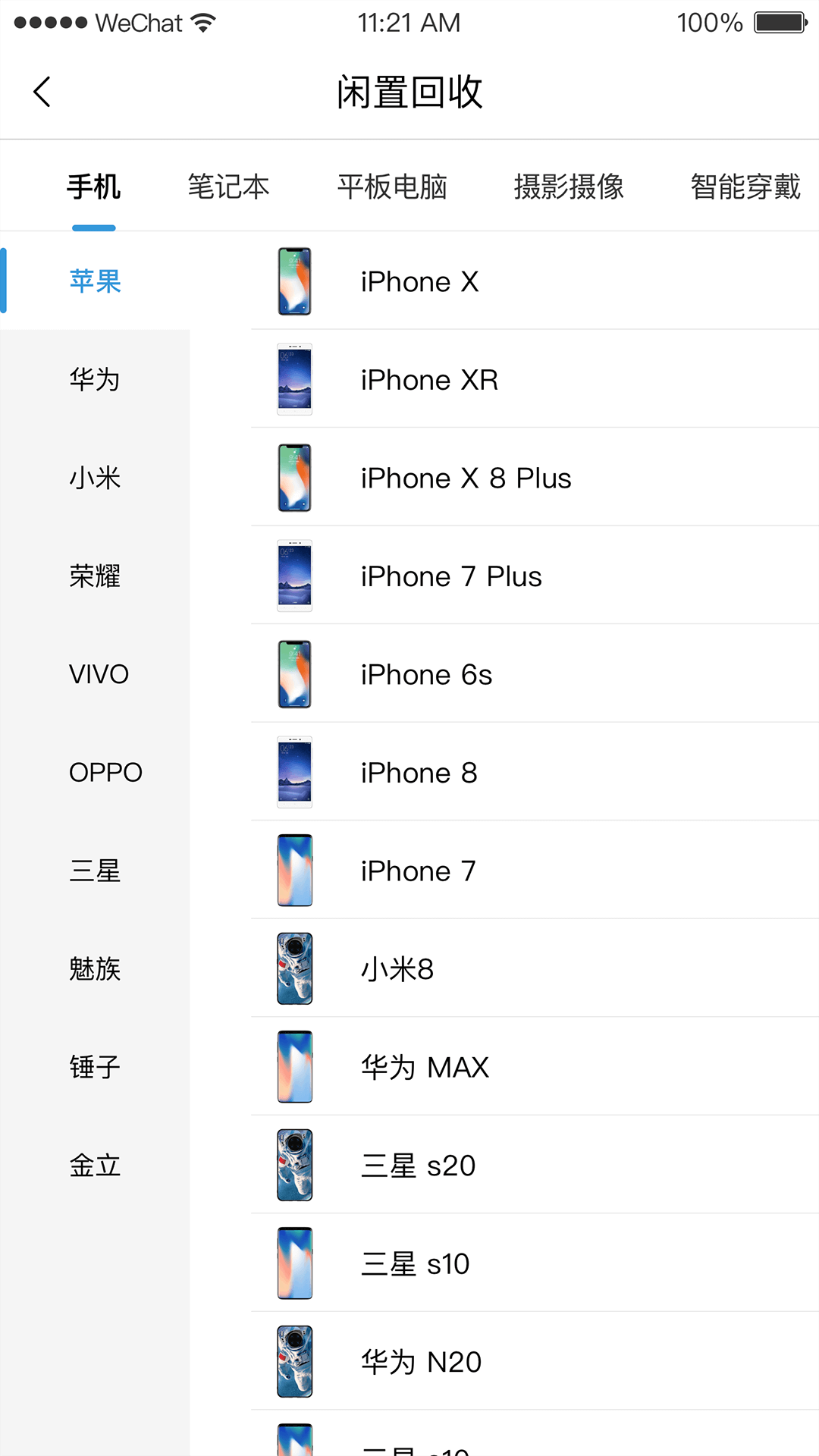This screenshot has width=819, height=1456.
Task: Go back using the top-left arrow
Action: click(42, 92)
